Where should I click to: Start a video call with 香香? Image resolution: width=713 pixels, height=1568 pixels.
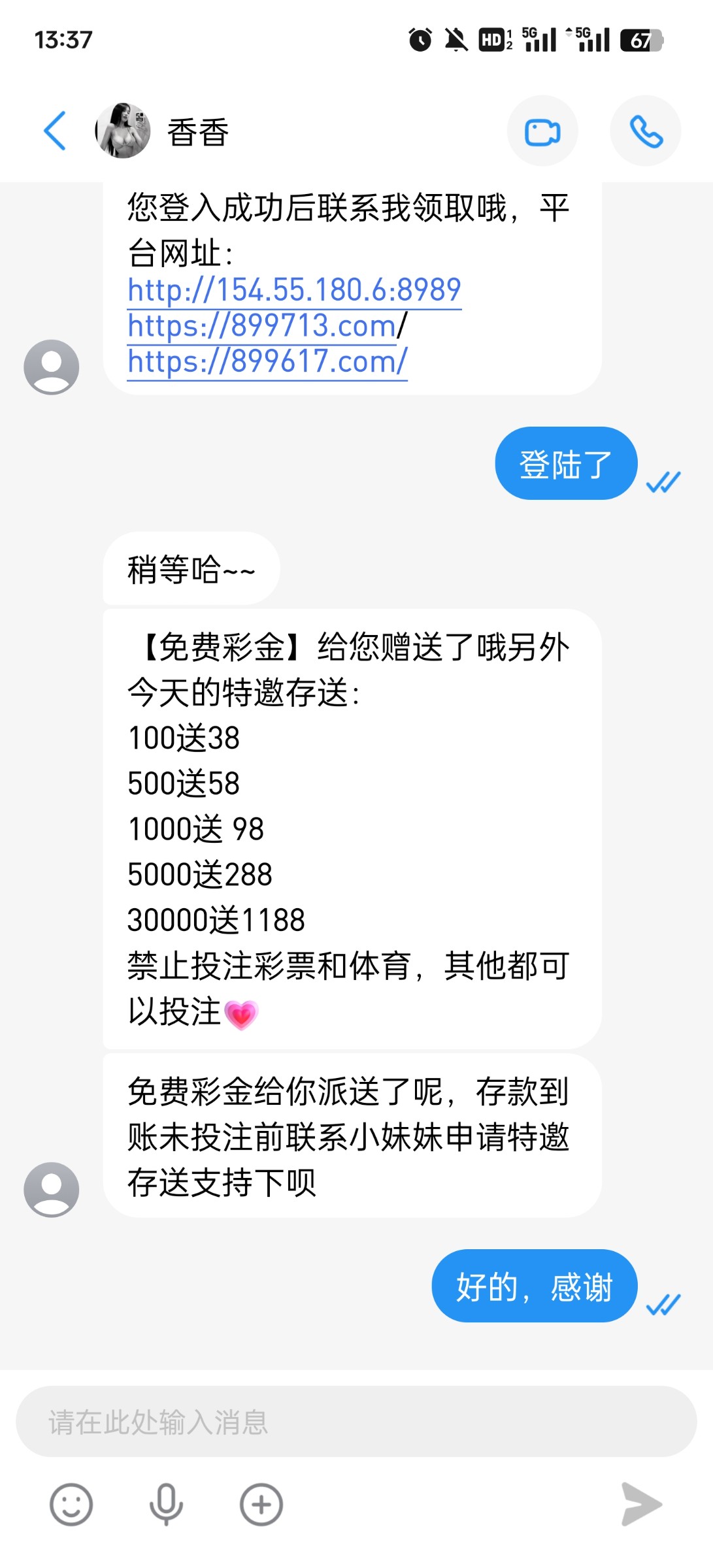pyautogui.click(x=542, y=131)
